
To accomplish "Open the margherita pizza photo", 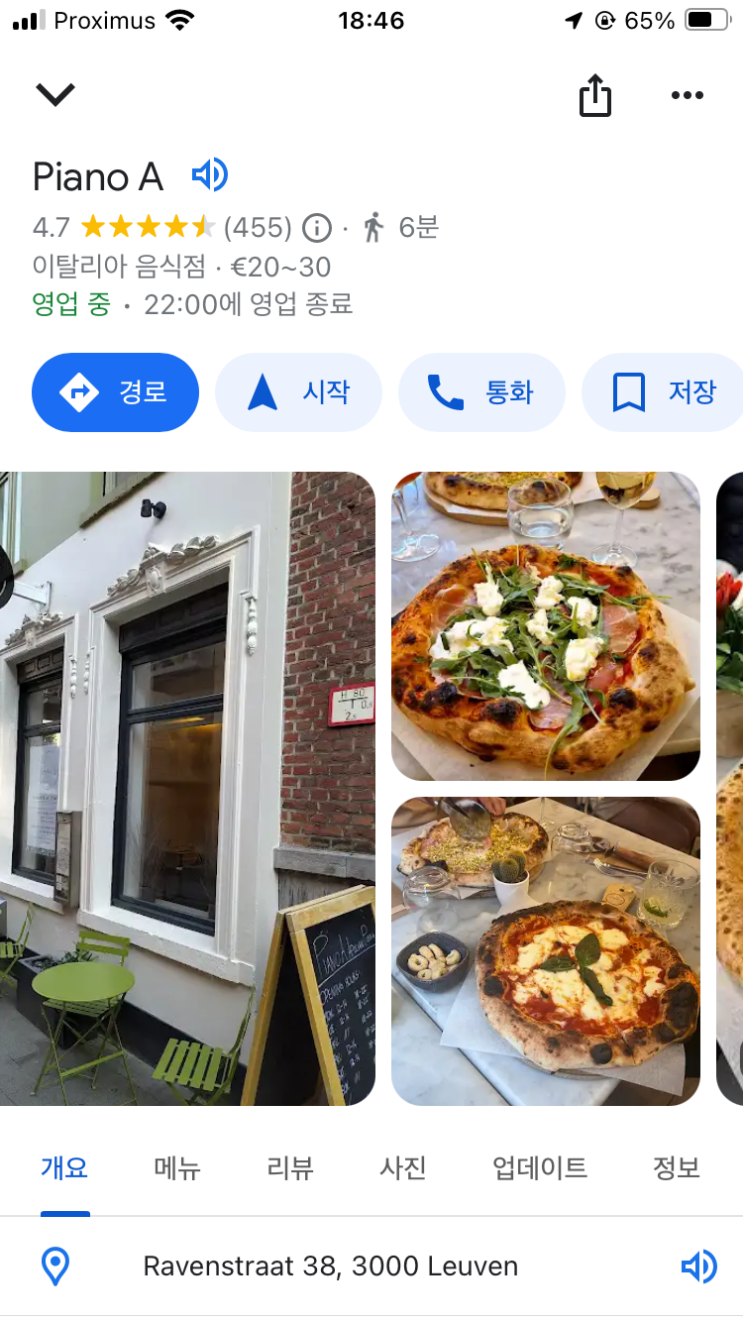I will [x=545, y=951].
